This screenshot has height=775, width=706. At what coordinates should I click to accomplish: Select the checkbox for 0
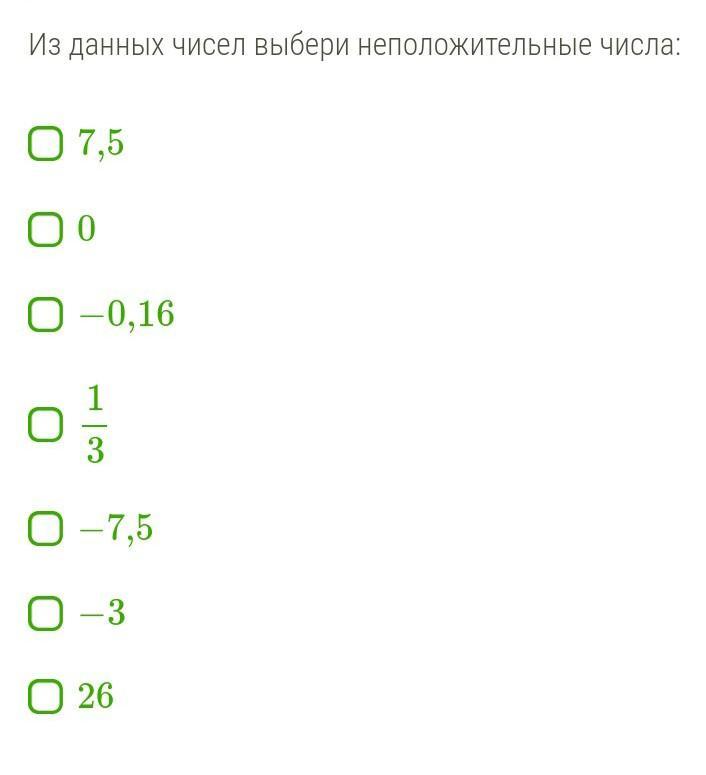click(x=45, y=230)
